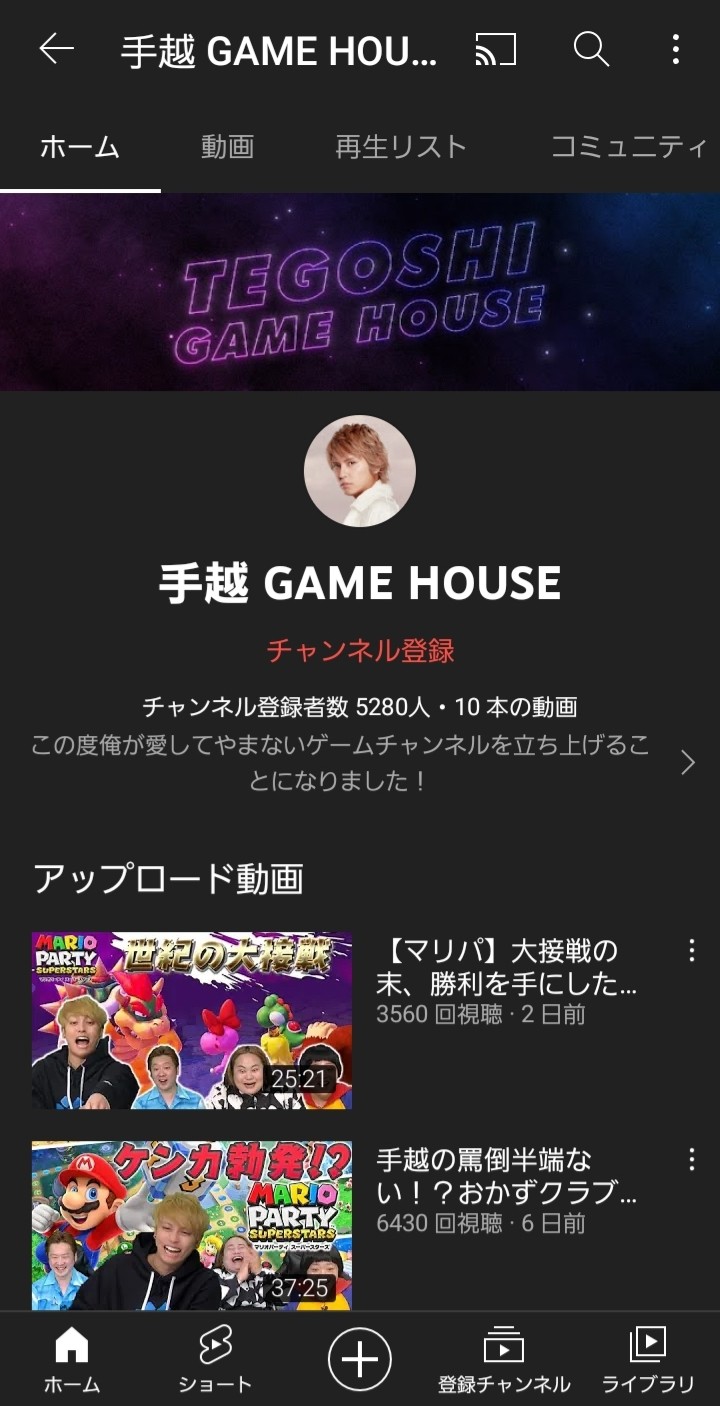The width and height of the screenshot is (720, 1406).
Task: Tap the plus create button
Action: click(360, 1360)
